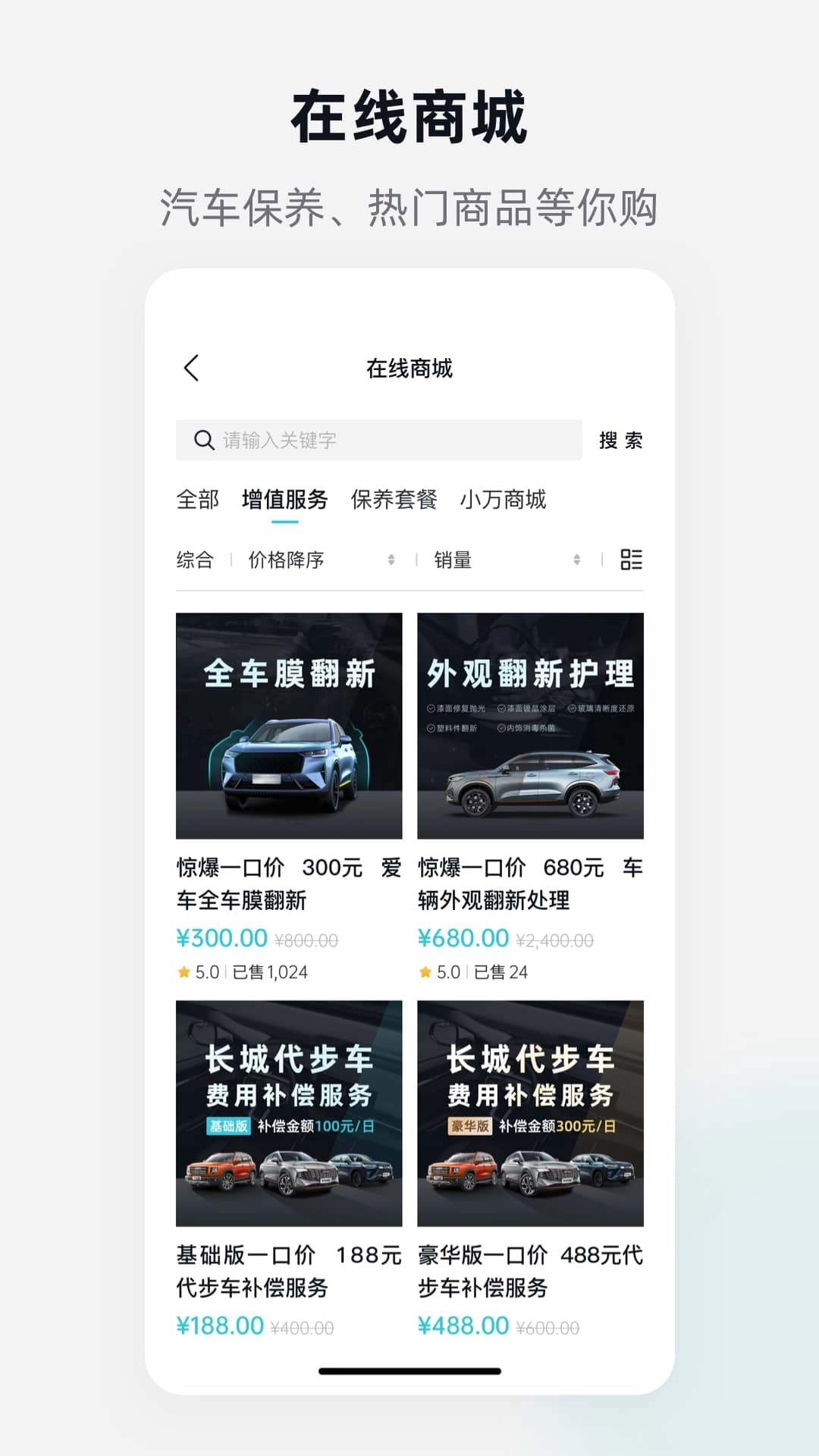This screenshot has width=819, height=1456.
Task: Open the 销量 sort selector arrows
Action: [x=576, y=560]
